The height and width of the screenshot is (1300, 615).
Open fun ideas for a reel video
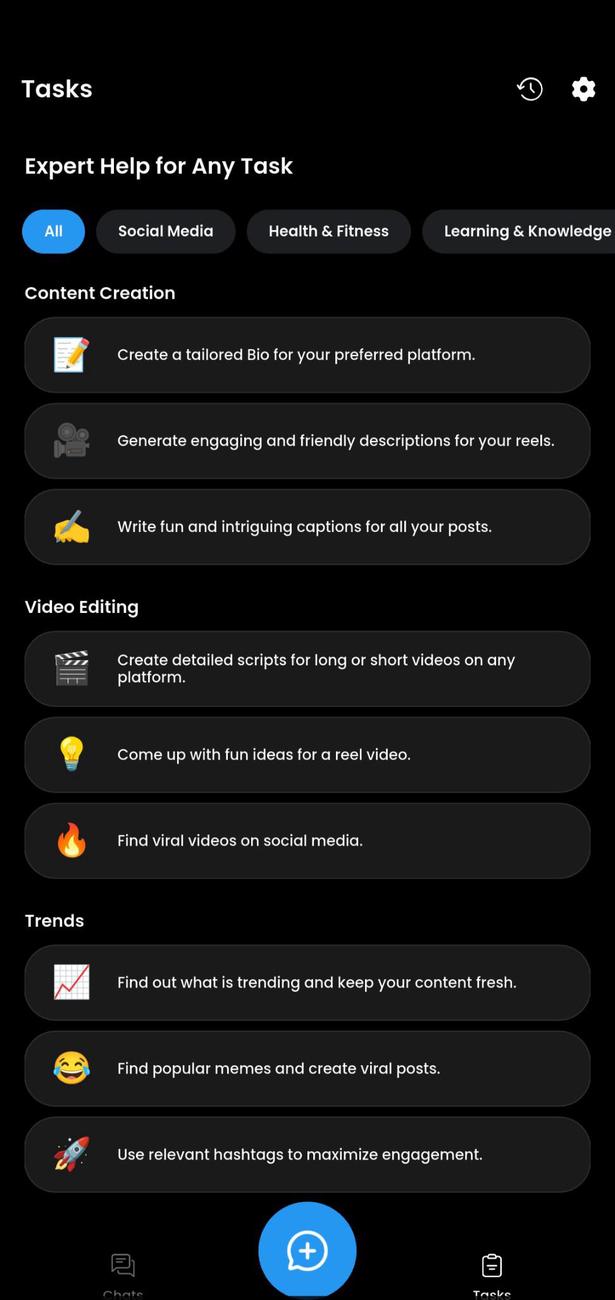click(x=307, y=755)
